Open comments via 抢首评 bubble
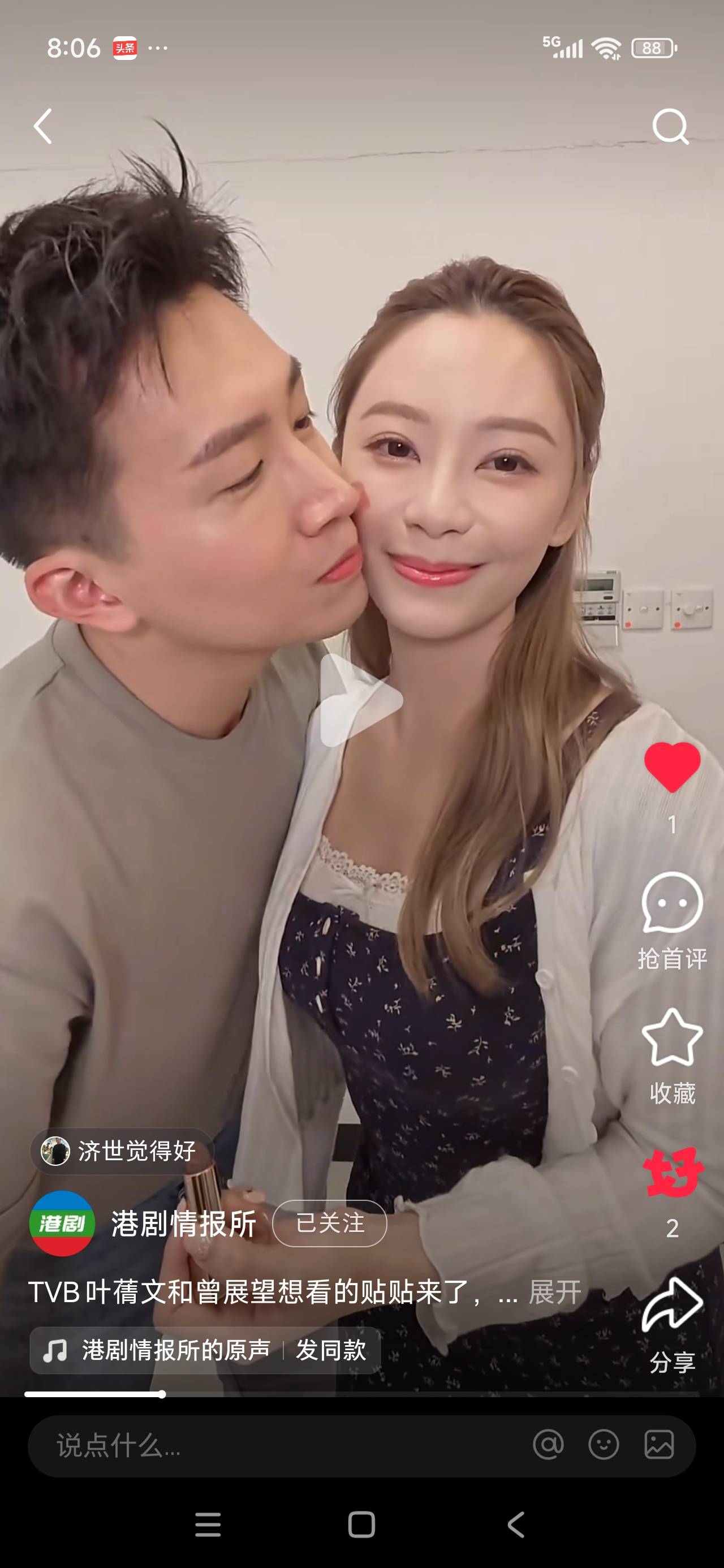The width and height of the screenshot is (724, 1568). pyautogui.click(x=672, y=904)
